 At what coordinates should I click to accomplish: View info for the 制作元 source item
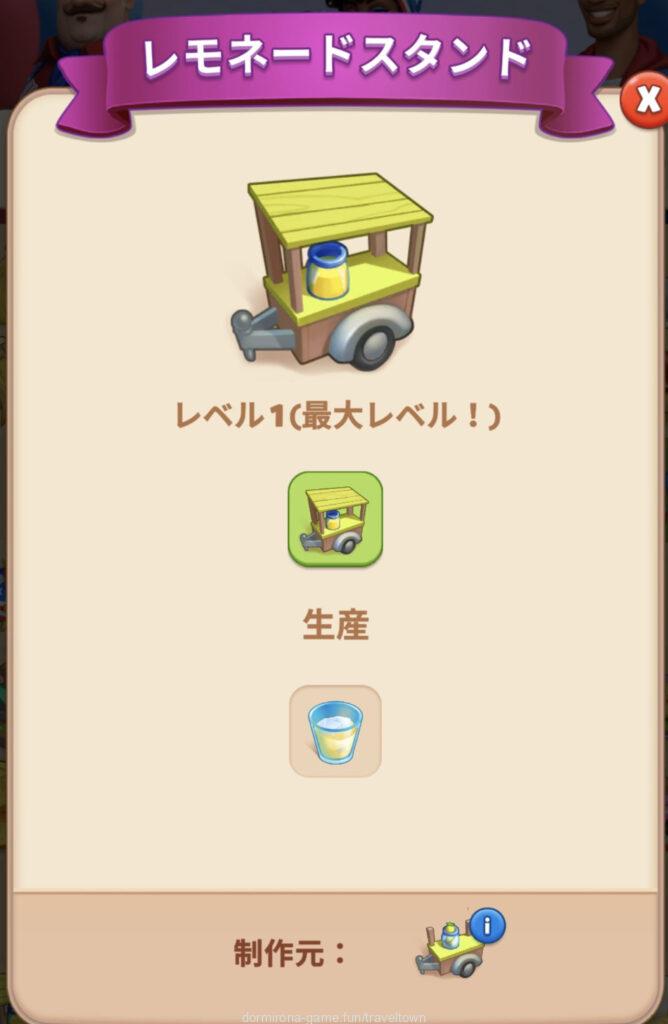487,927
